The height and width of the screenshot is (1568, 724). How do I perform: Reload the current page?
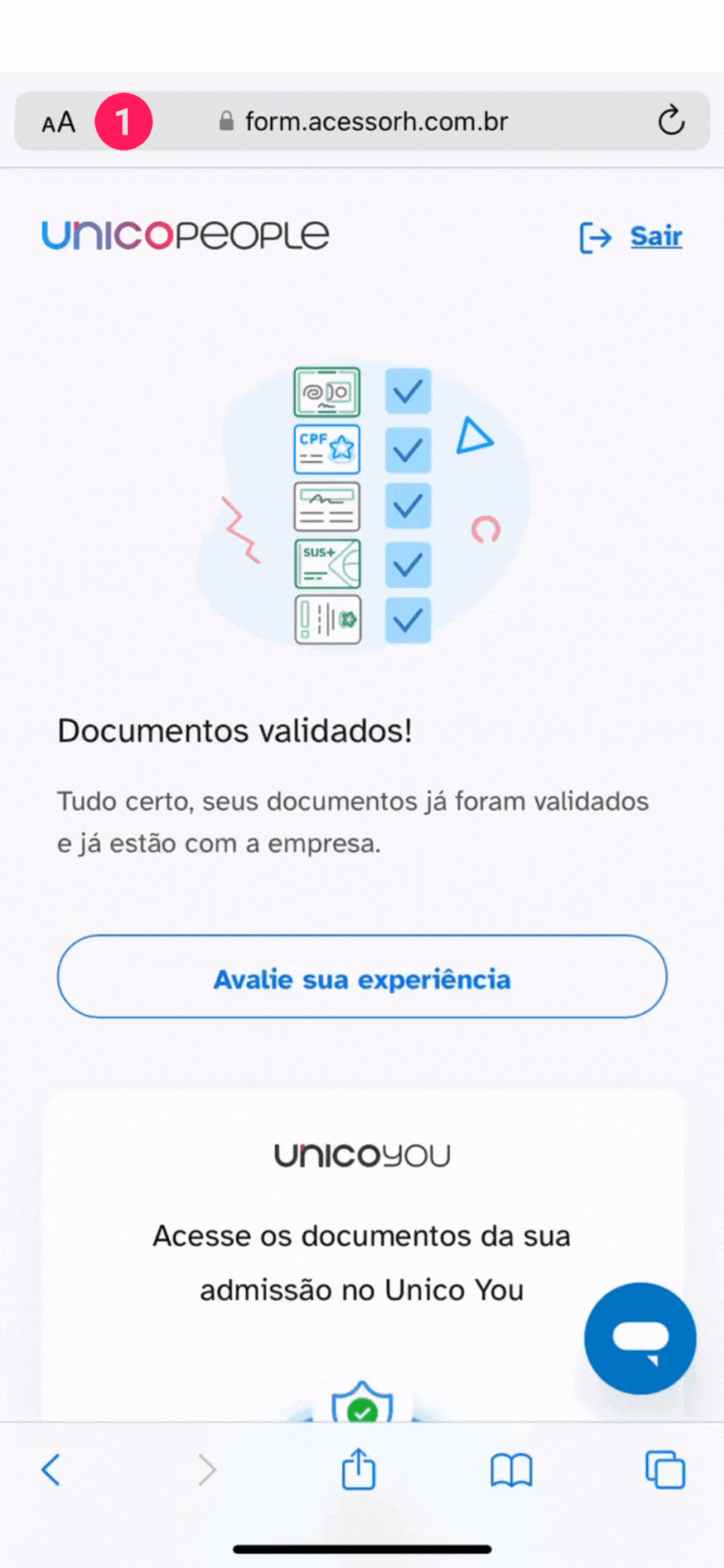point(671,121)
